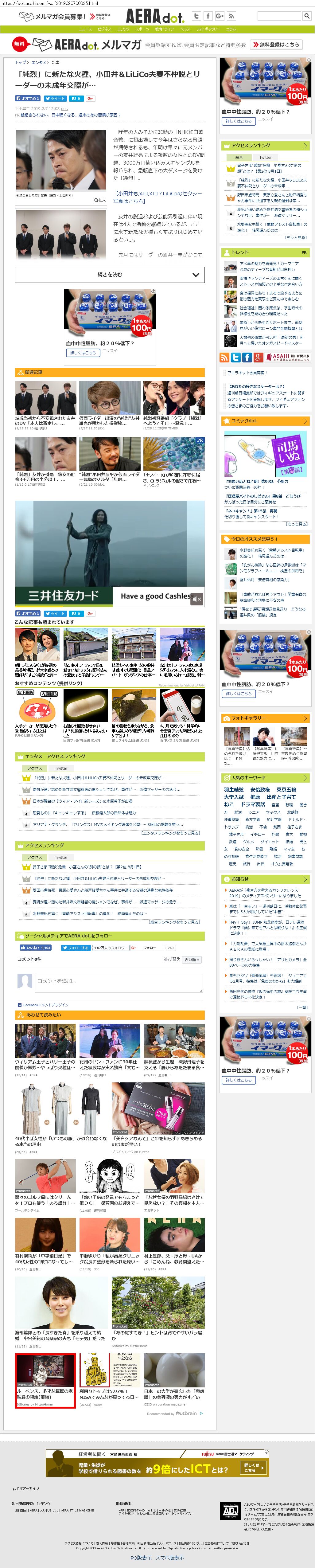Open the ニュース navigation item
Image resolution: width=315 pixels, height=1568 pixels.
(x=85, y=29)
